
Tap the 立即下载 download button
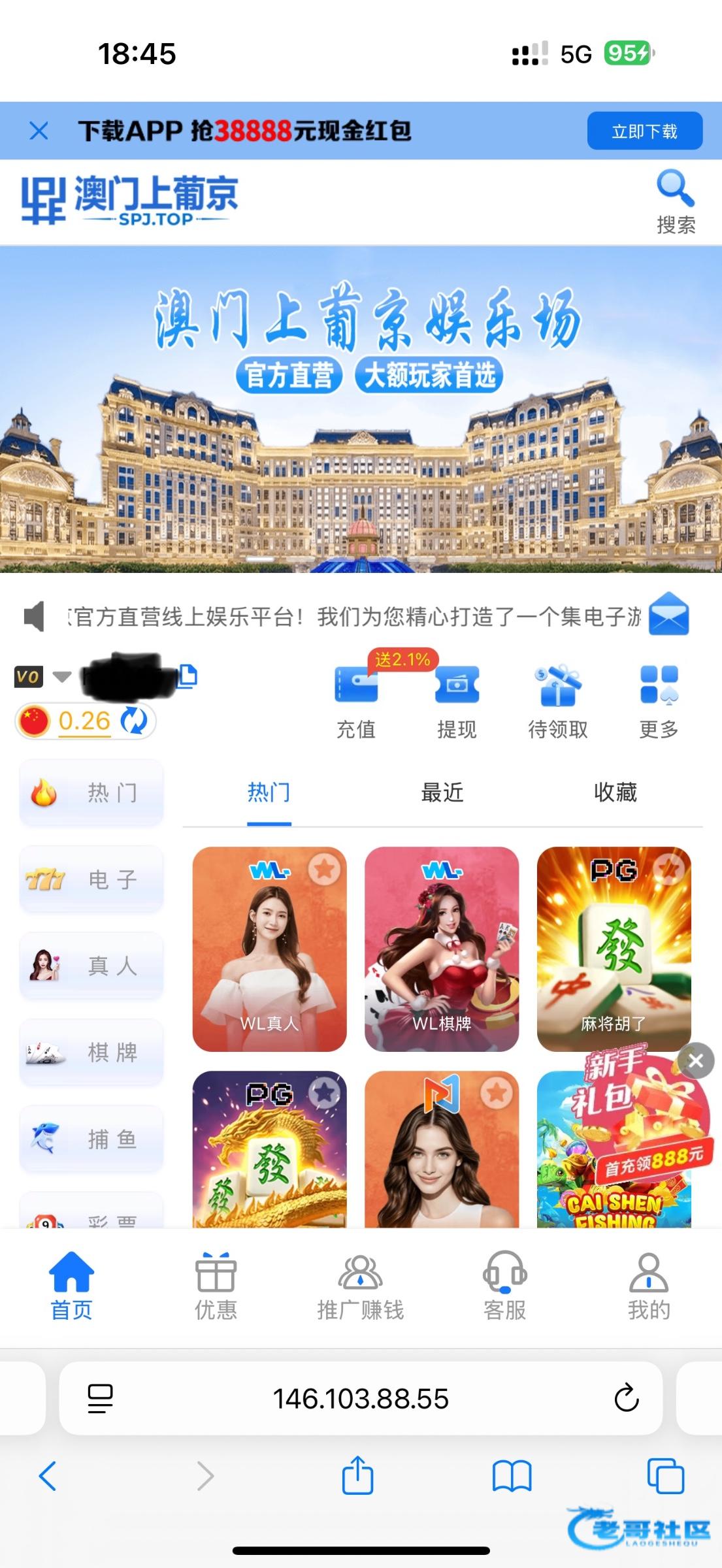coord(644,131)
